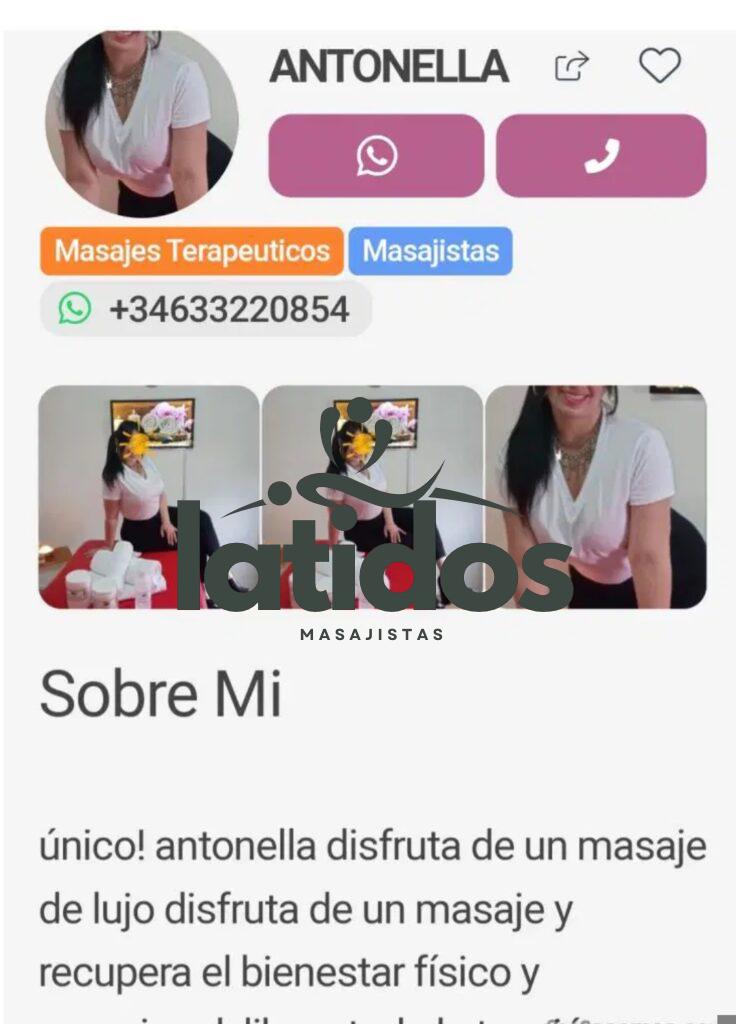Toggle Antonella as a favorite
The image size is (736, 1024).
[660, 67]
